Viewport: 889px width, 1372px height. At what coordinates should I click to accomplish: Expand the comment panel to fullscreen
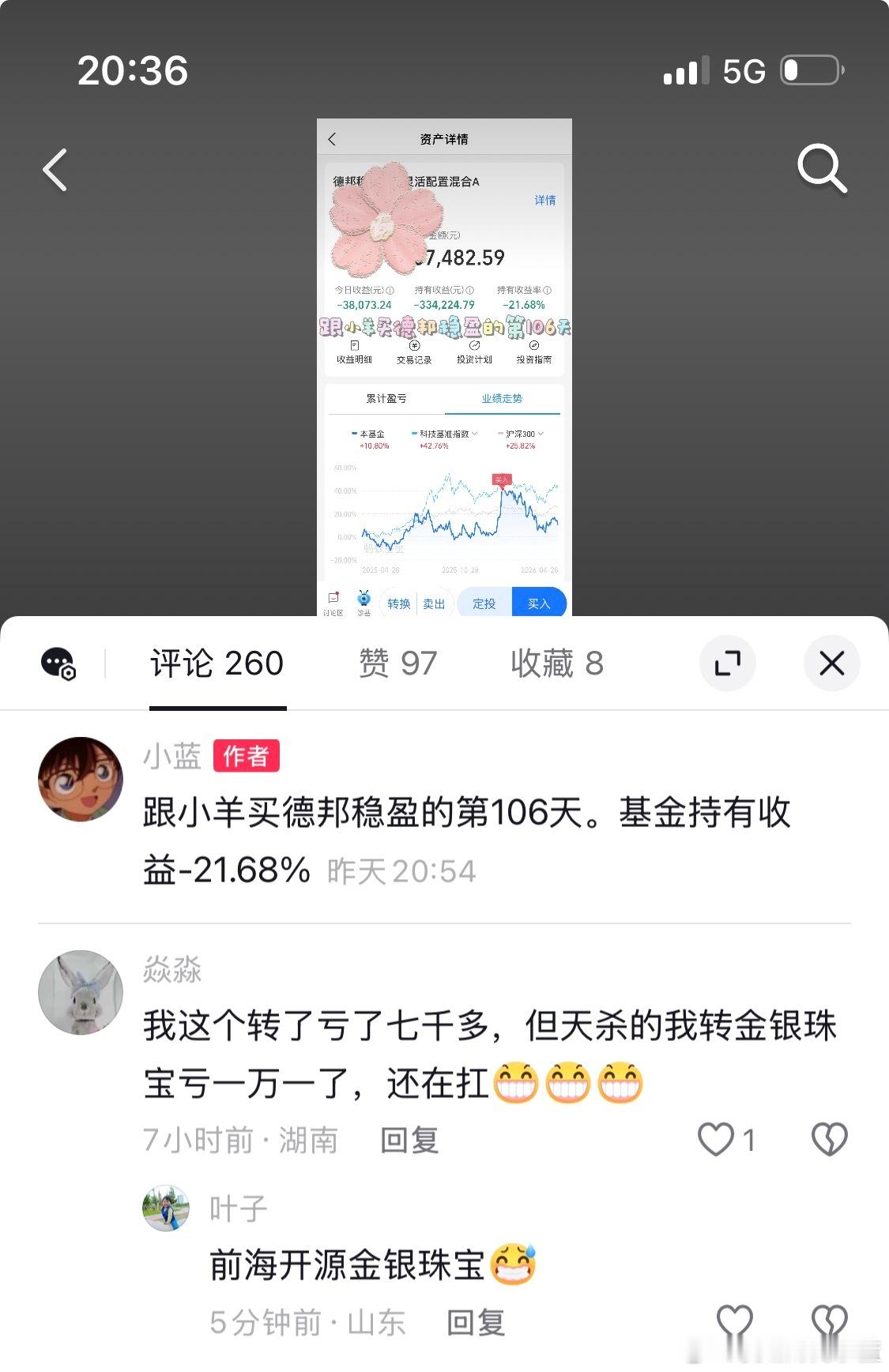pos(728,663)
